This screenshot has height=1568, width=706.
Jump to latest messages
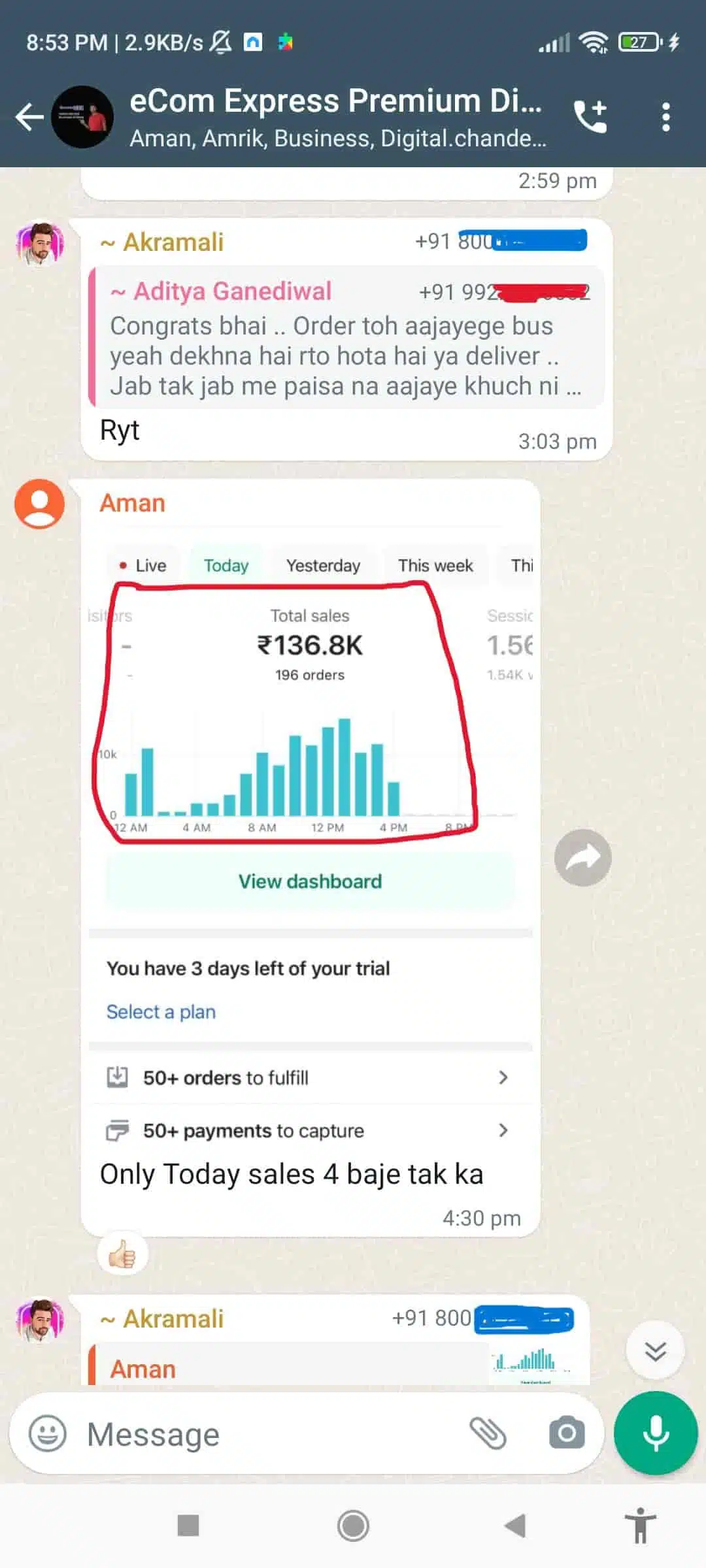click(x=655, y=1350)
